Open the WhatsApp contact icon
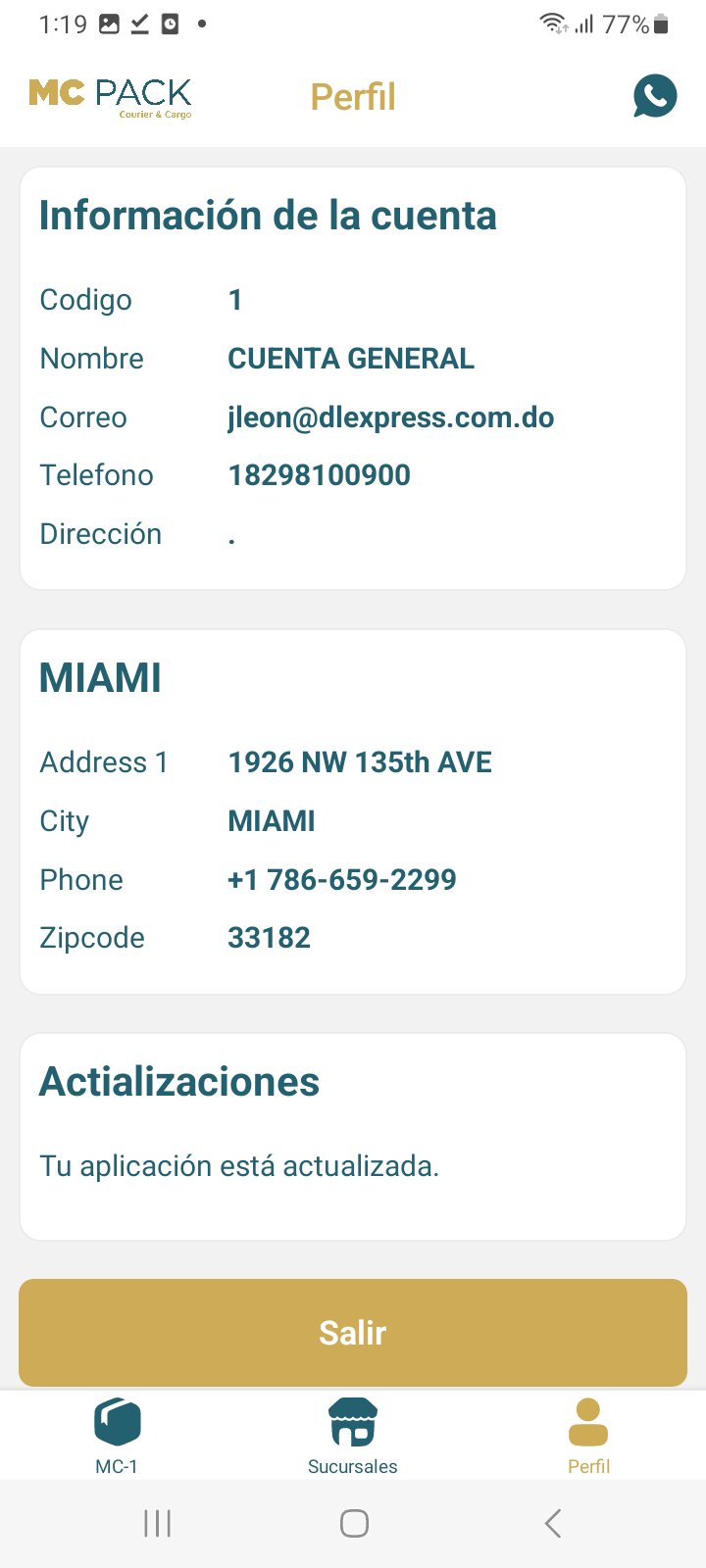This screenshot has width=706, height=1568. coord(655,96)
